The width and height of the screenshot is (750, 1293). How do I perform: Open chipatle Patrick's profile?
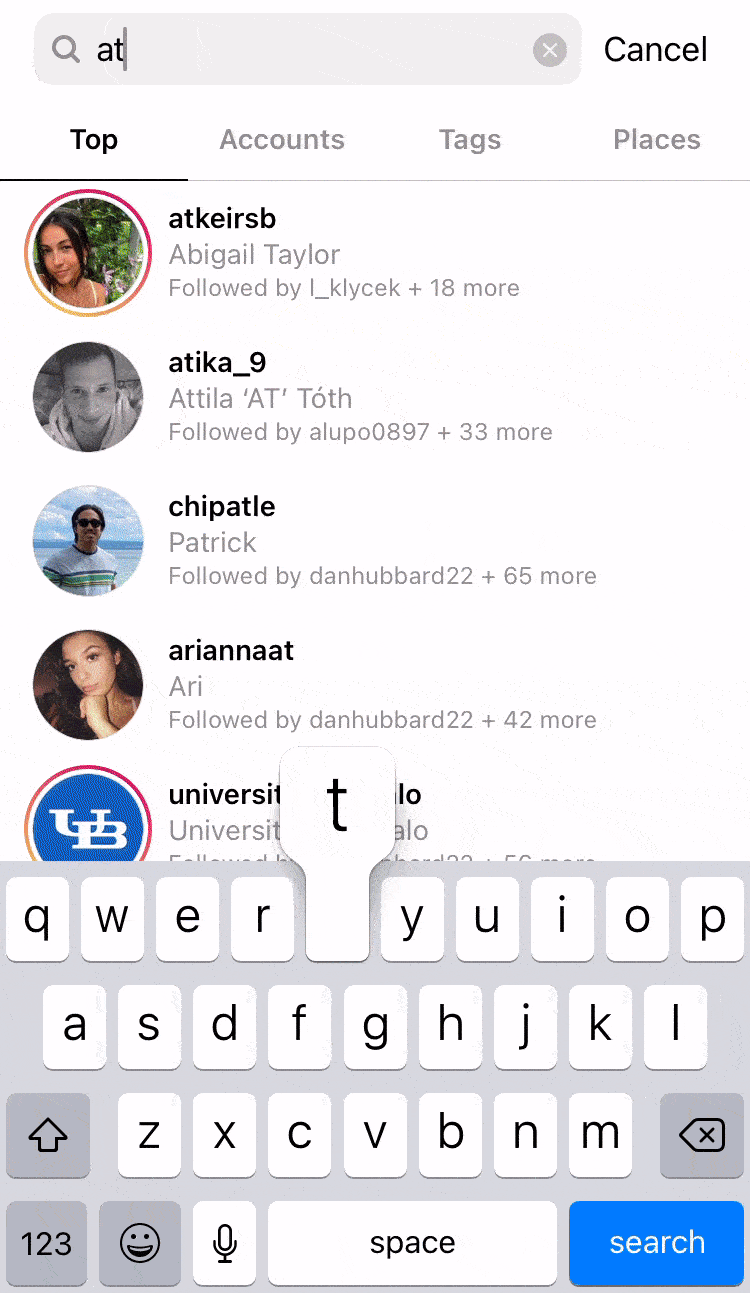[300, 541]
